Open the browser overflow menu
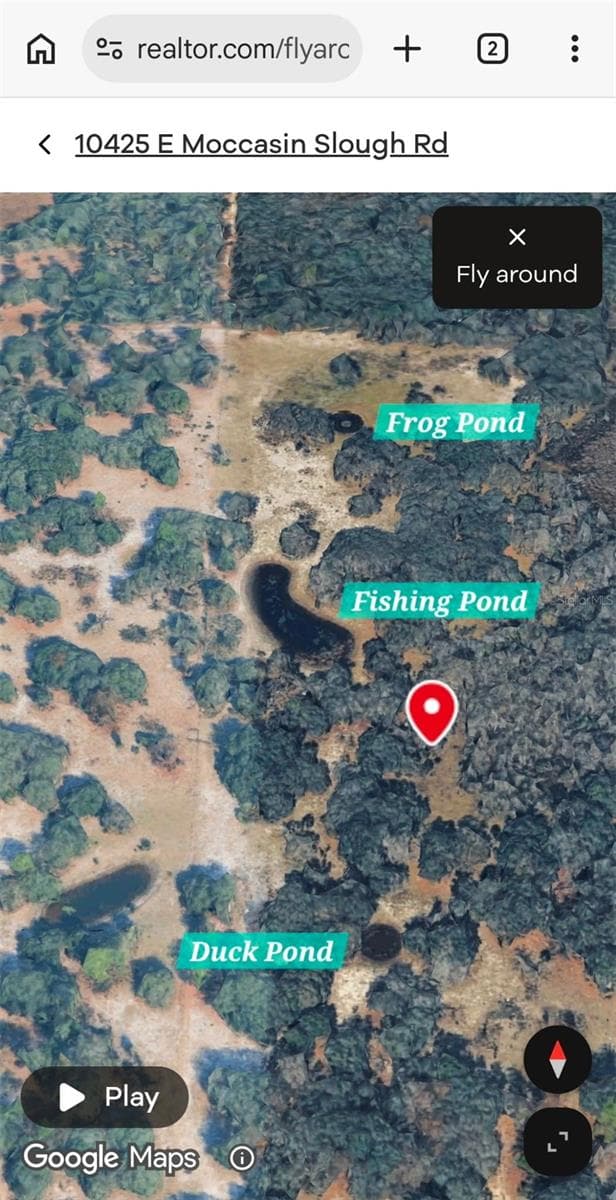This screenshot has width=616, height=1200. tap(574, 48)
